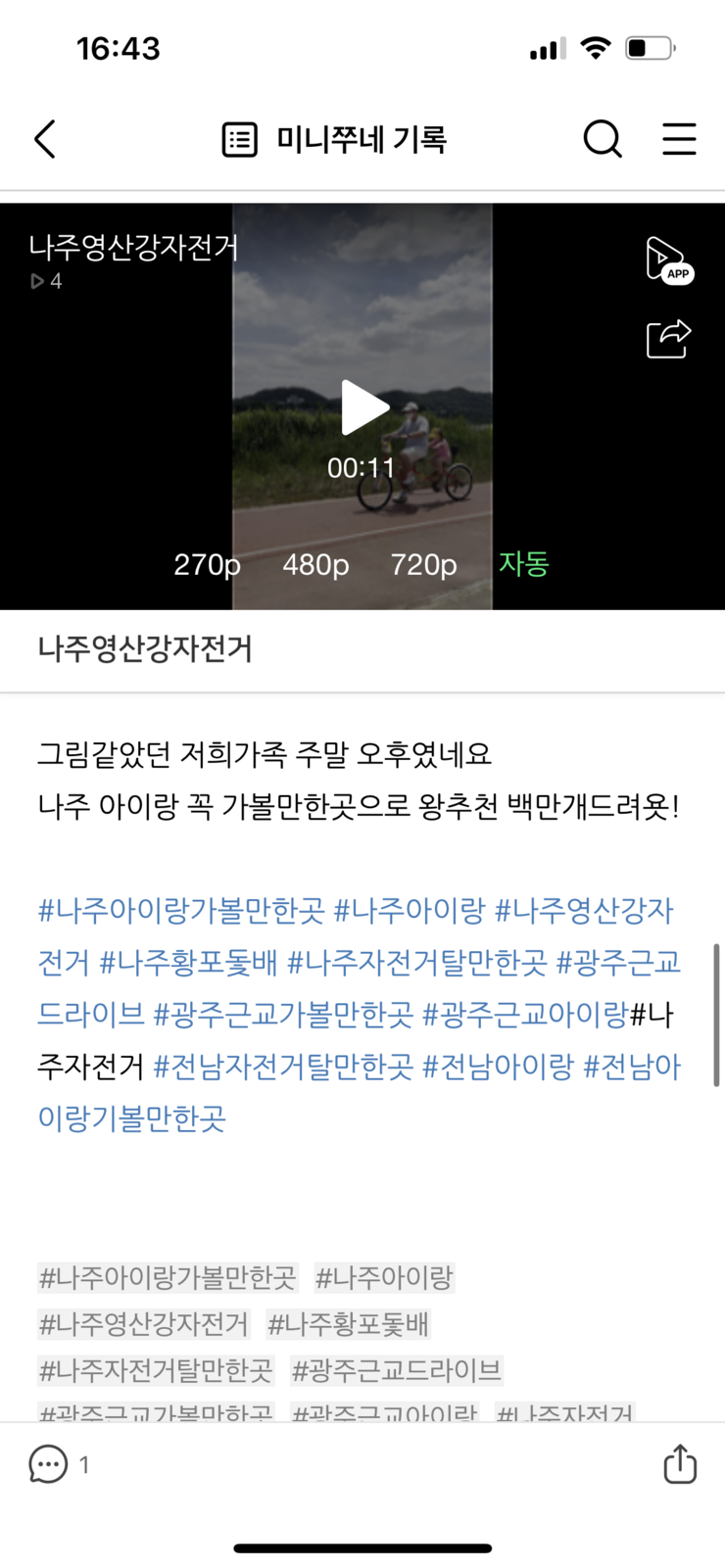Share this post from bottom bar
Screen dimensions: 725x1568
(x=679, y=1464)
